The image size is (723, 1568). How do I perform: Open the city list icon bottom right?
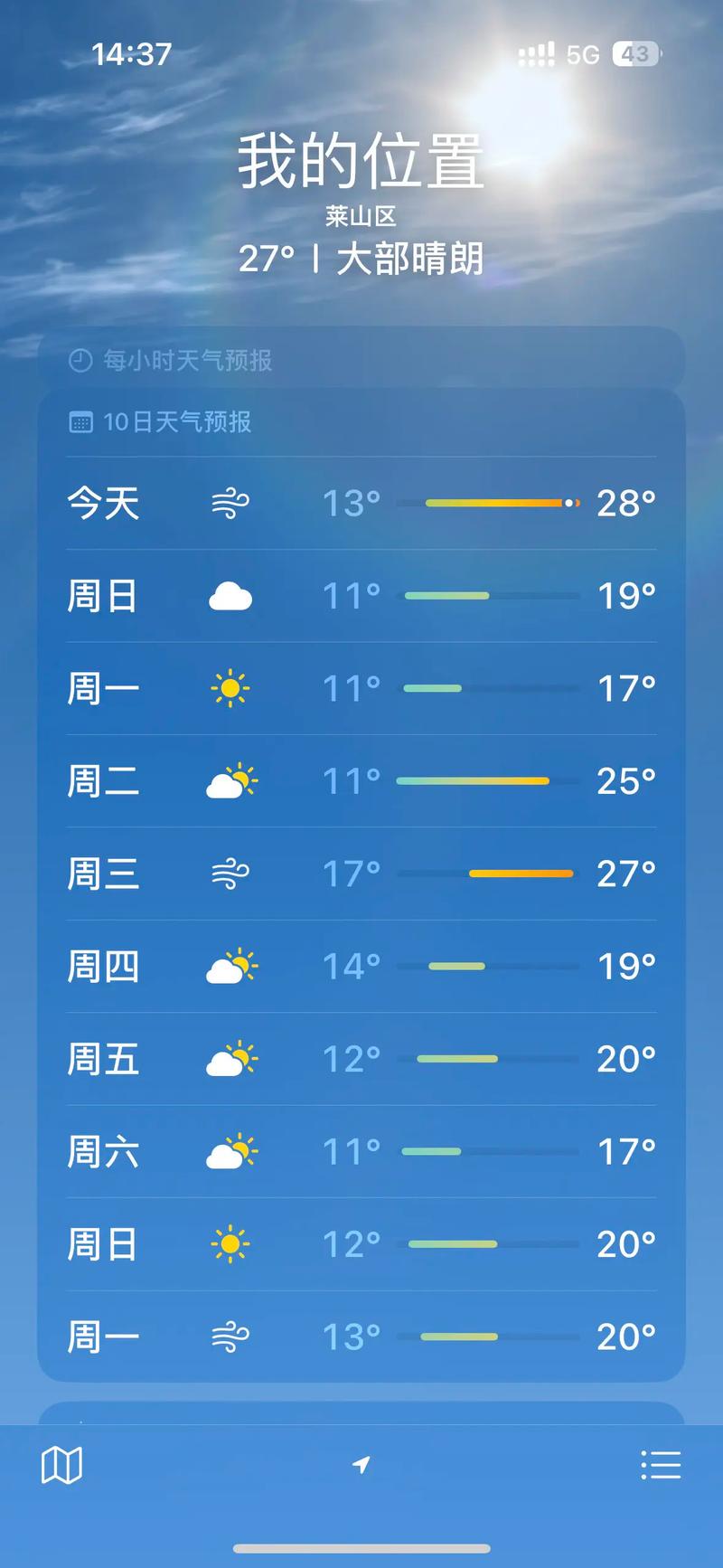[x=662, y=1464]
